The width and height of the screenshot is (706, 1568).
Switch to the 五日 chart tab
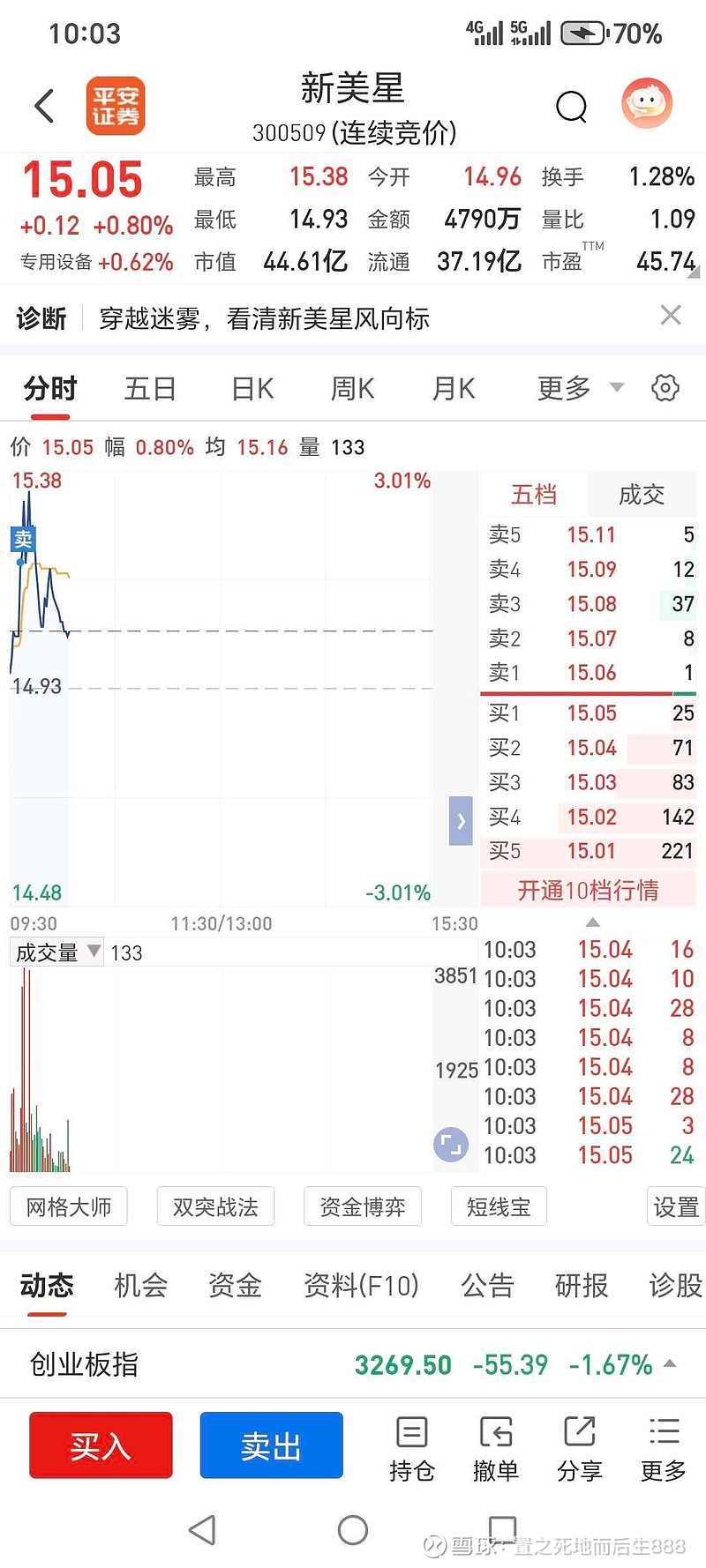coord(150,388)
